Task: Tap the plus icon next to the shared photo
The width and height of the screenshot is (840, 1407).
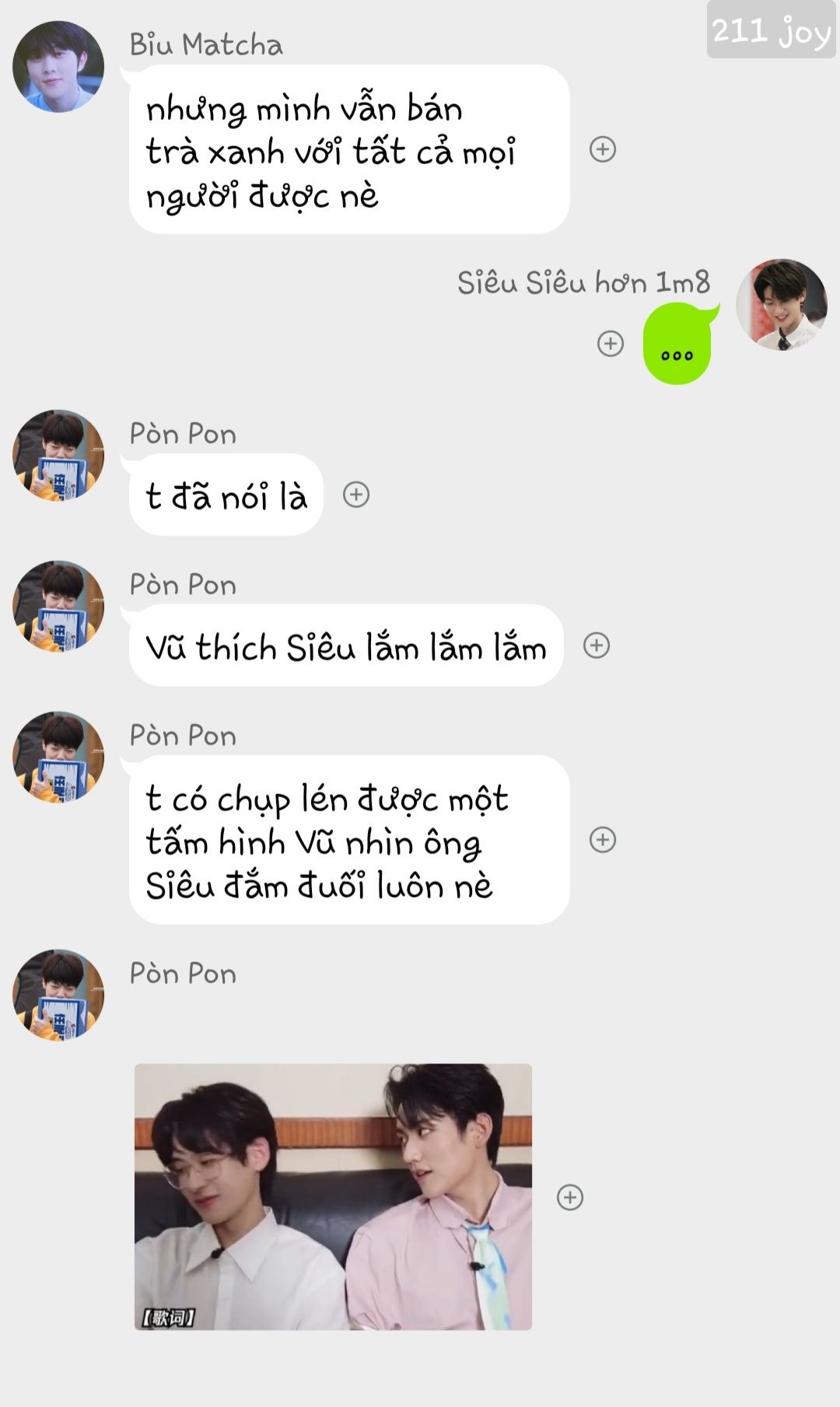Action: coord(570,1197)
